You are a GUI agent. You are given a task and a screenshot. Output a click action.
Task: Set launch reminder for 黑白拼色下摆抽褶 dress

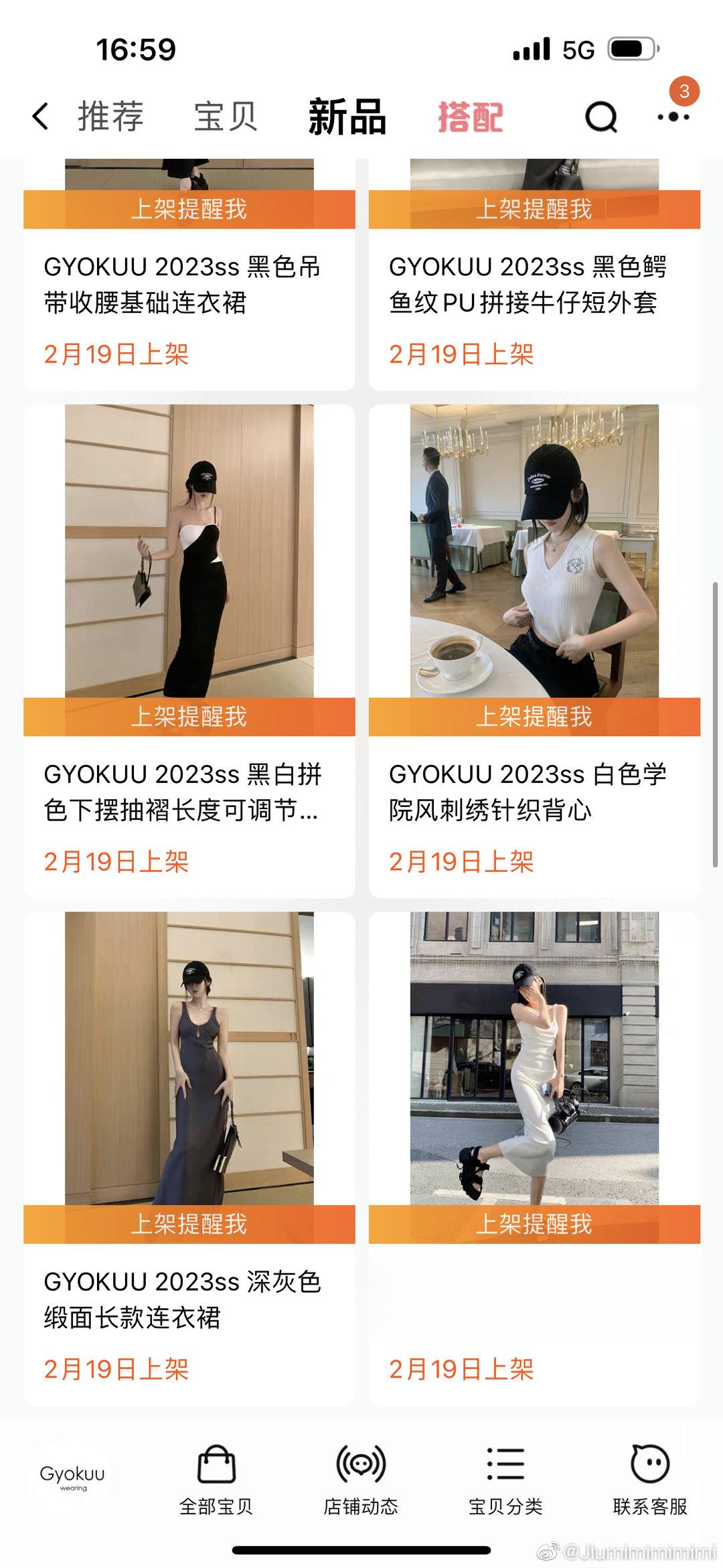tap(189, 717)
